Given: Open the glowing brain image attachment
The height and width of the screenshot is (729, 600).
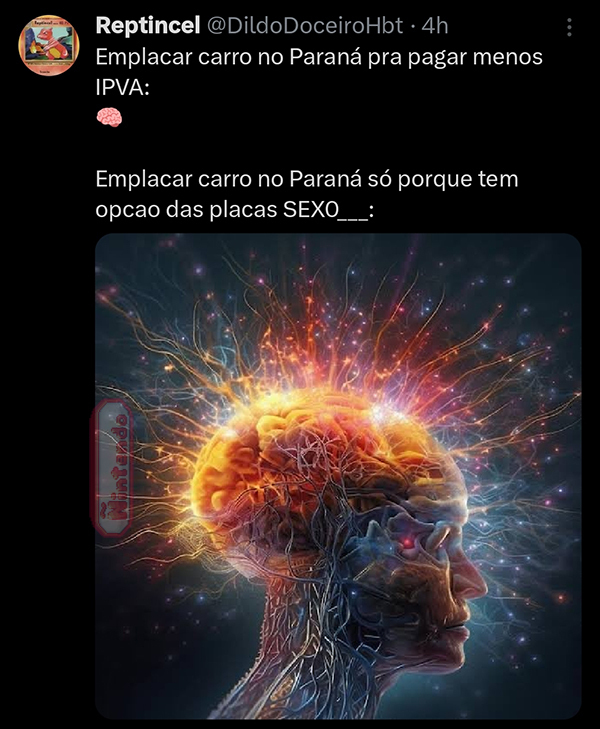Looking at the screenshot, I should [x=338, y=475].
